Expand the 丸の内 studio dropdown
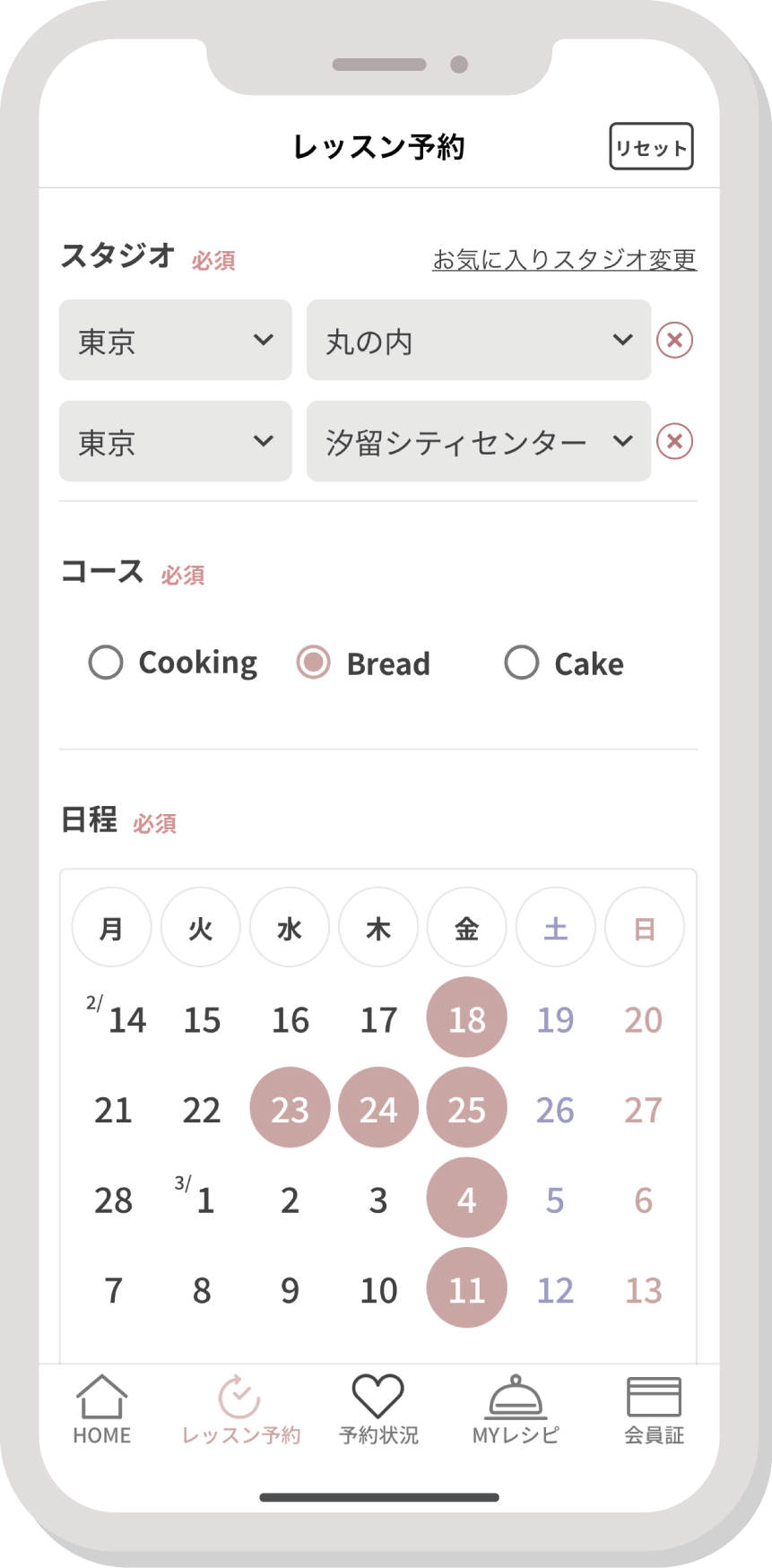772x1568 pixels. pyautogui.click(x=479, y=340)
